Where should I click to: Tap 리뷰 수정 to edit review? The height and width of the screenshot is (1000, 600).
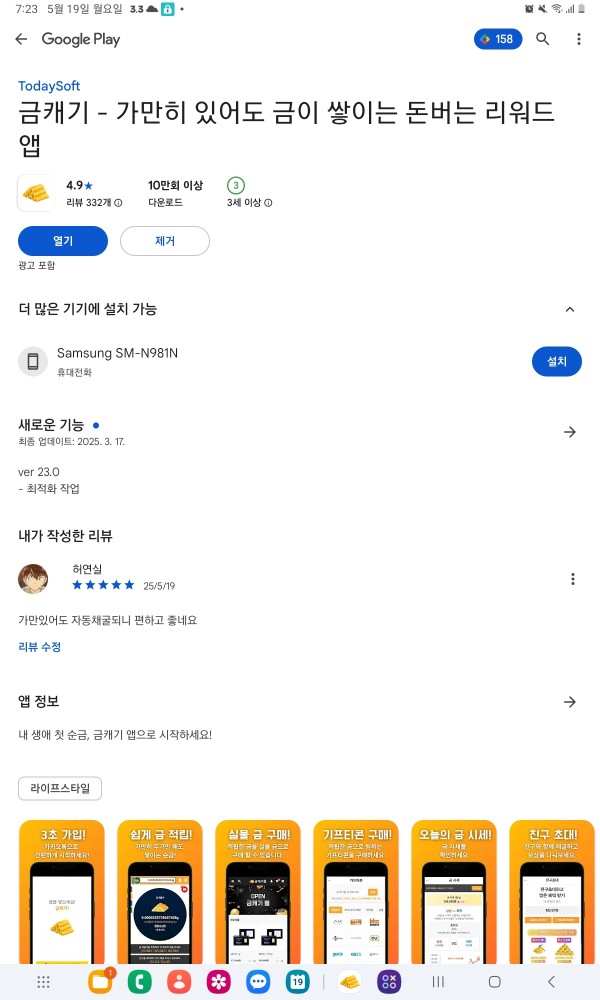point(40,647)
